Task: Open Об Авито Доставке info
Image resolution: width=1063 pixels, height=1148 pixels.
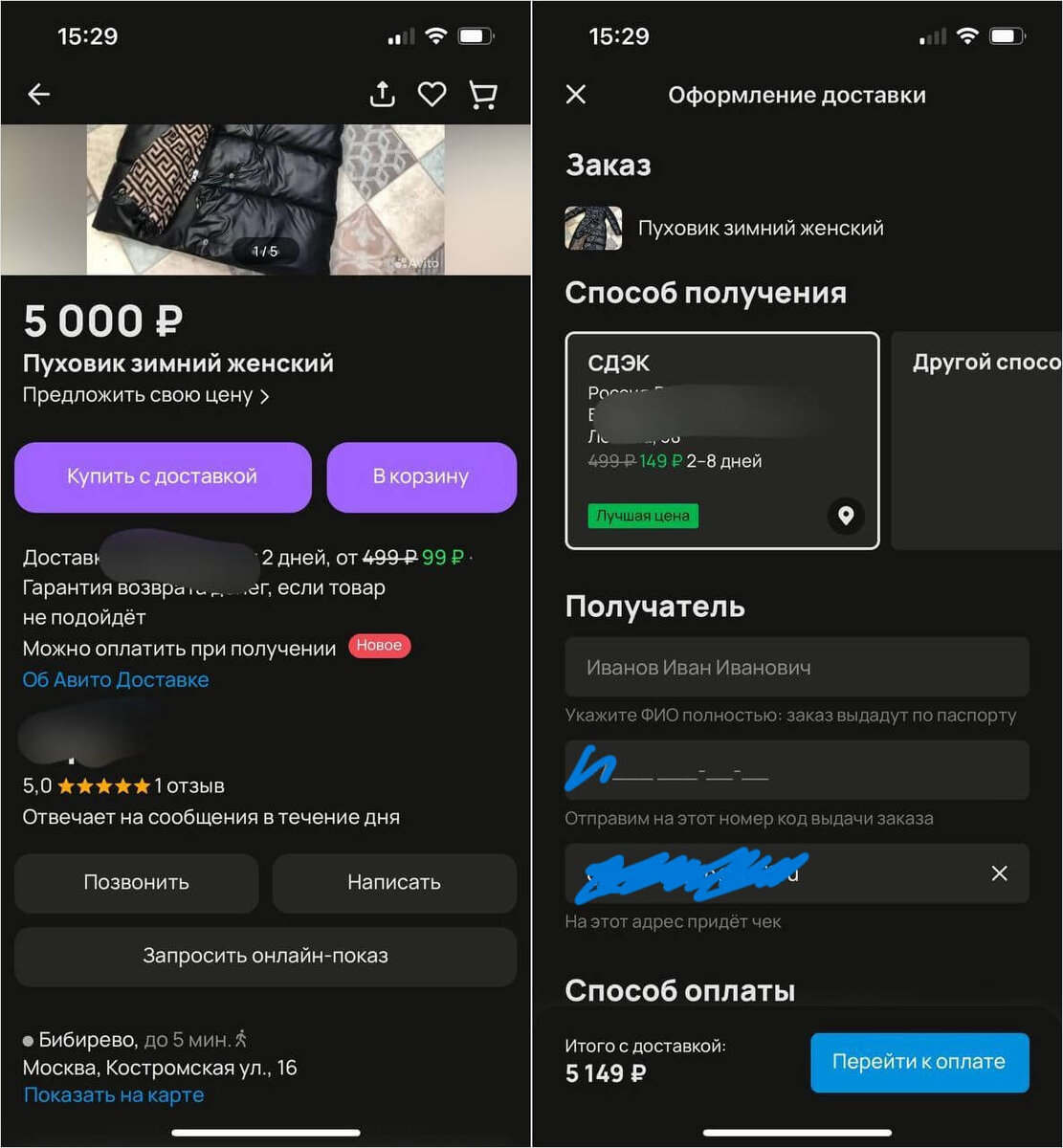Action: pyautogui.click(x=115, y=679)
